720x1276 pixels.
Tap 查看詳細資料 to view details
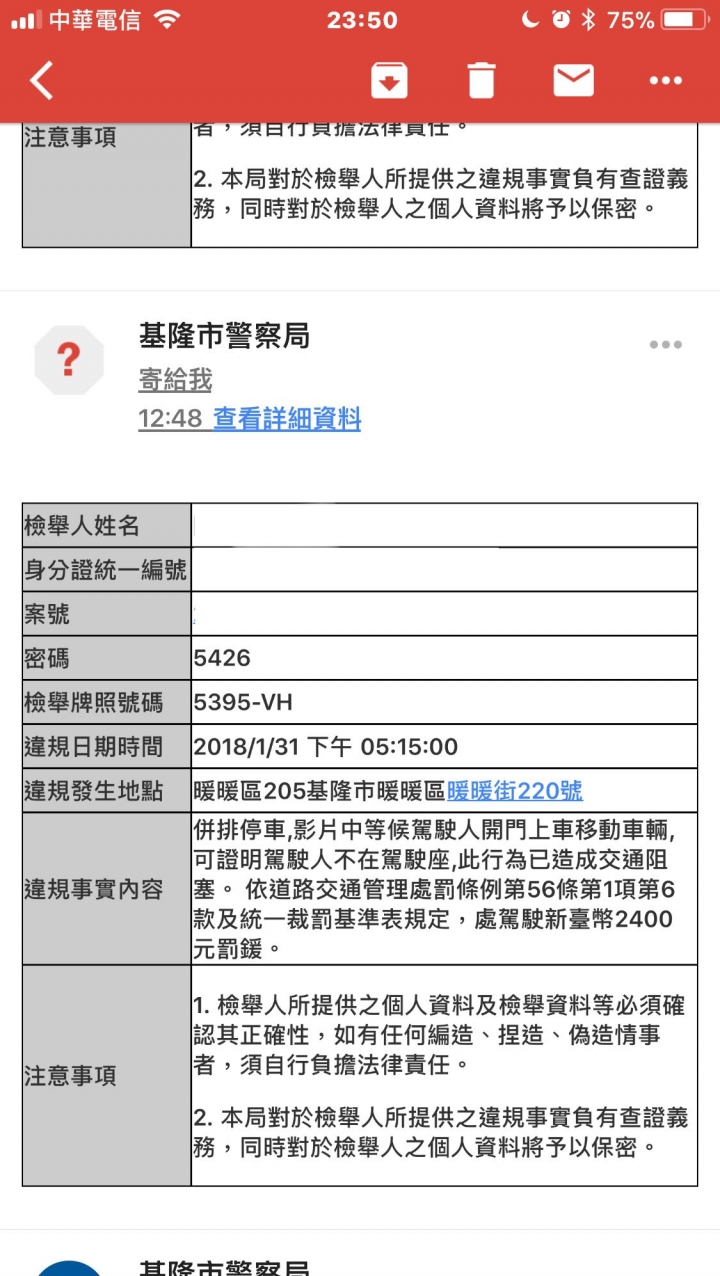287,419
